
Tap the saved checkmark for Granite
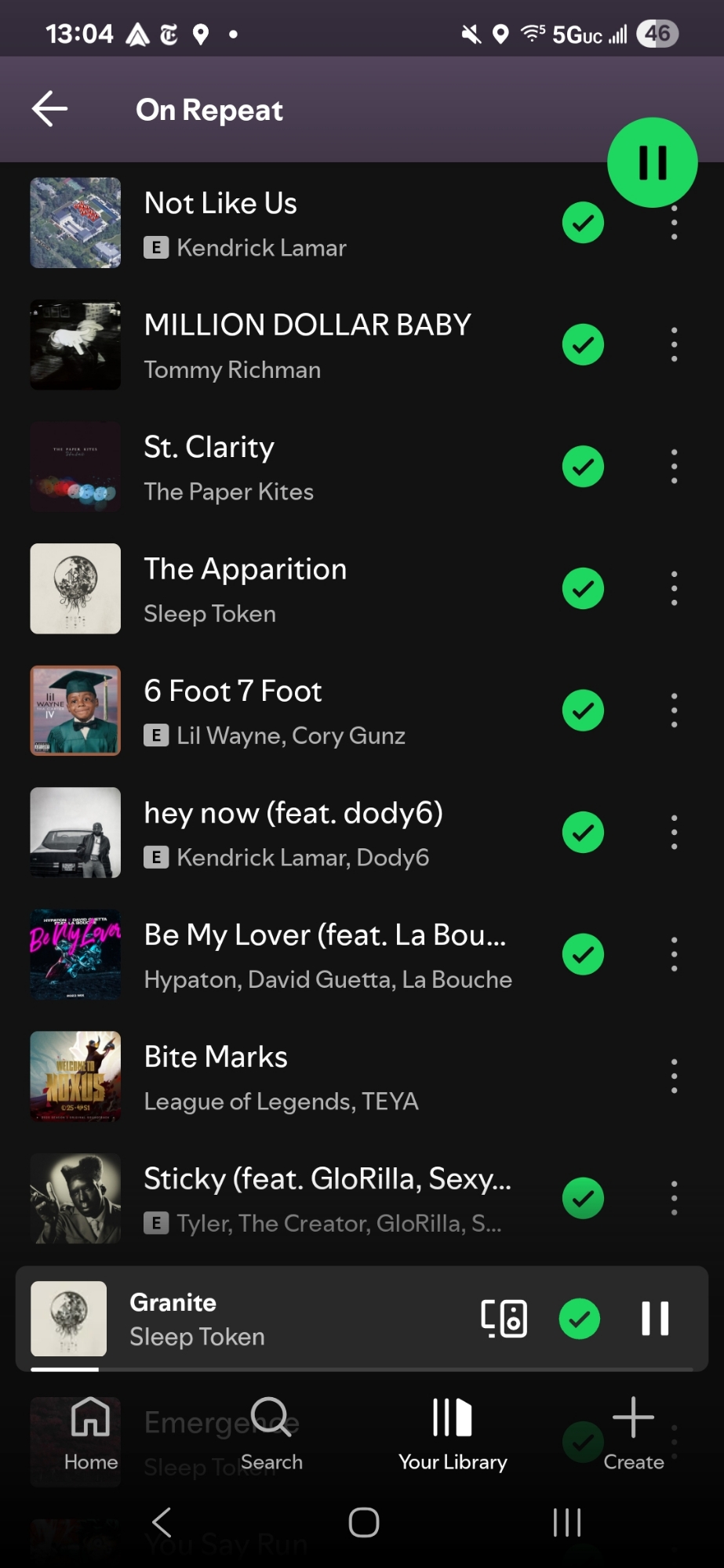point(580,1319)
